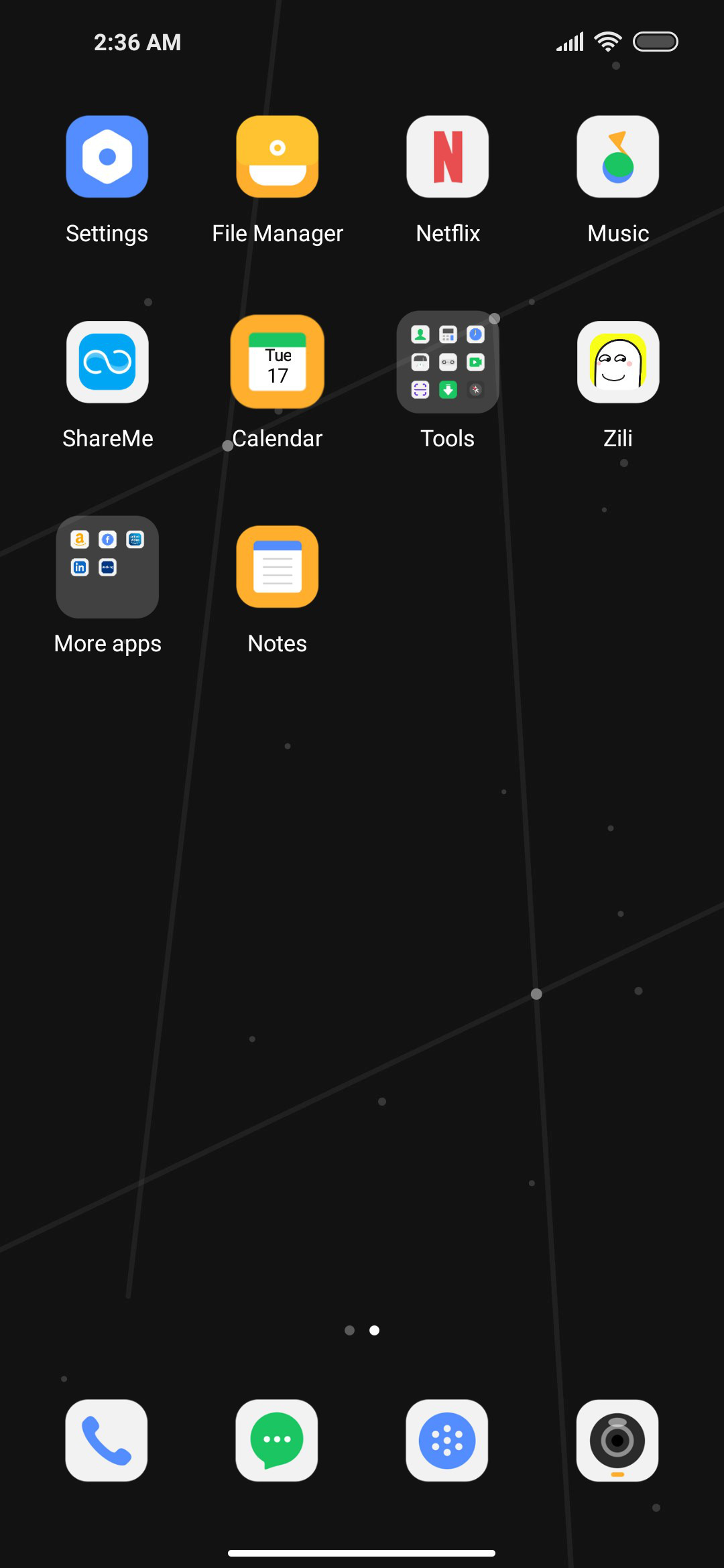Launch File Manager

(x=278, y=157)
